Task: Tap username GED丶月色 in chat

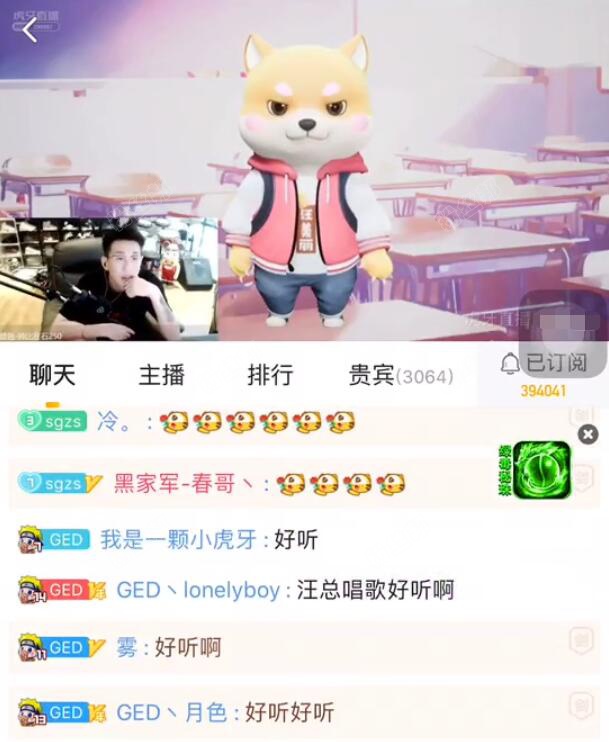Action: (x=170, y=713)
